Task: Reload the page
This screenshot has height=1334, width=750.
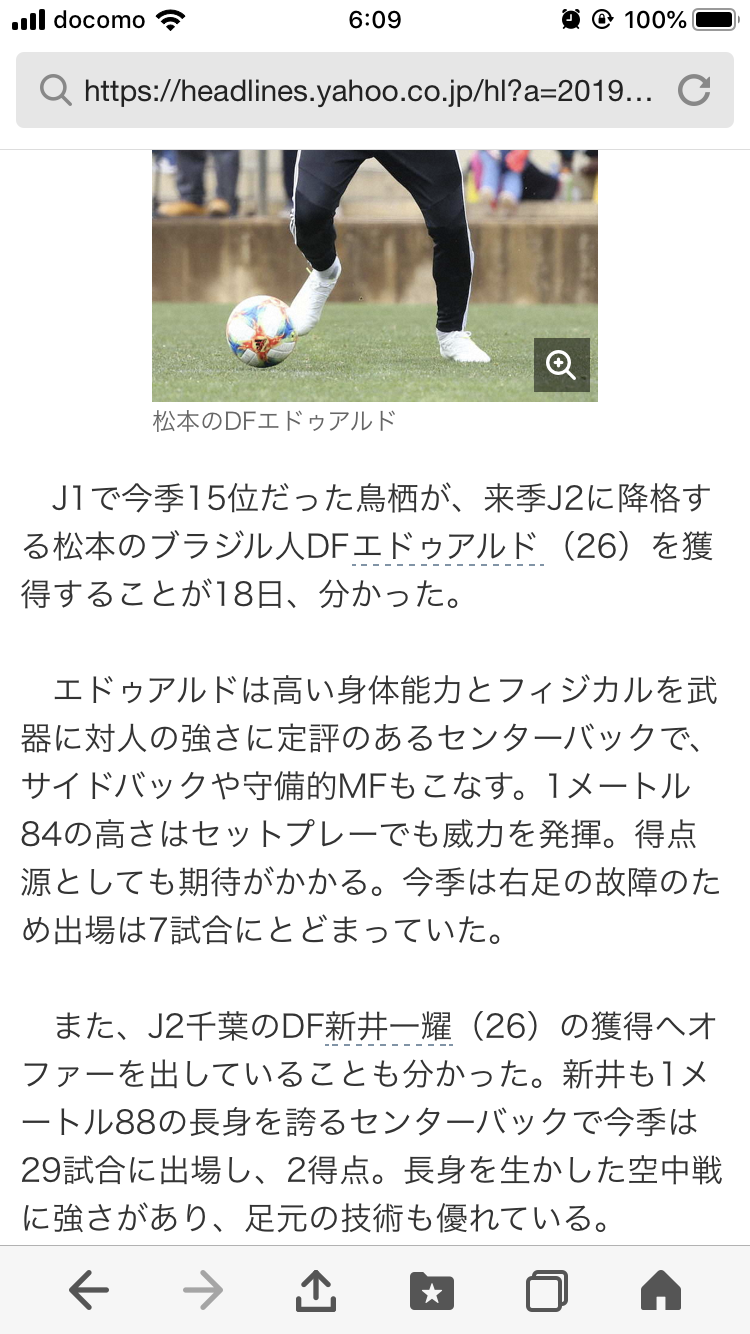Action: [x=693, y=91]
